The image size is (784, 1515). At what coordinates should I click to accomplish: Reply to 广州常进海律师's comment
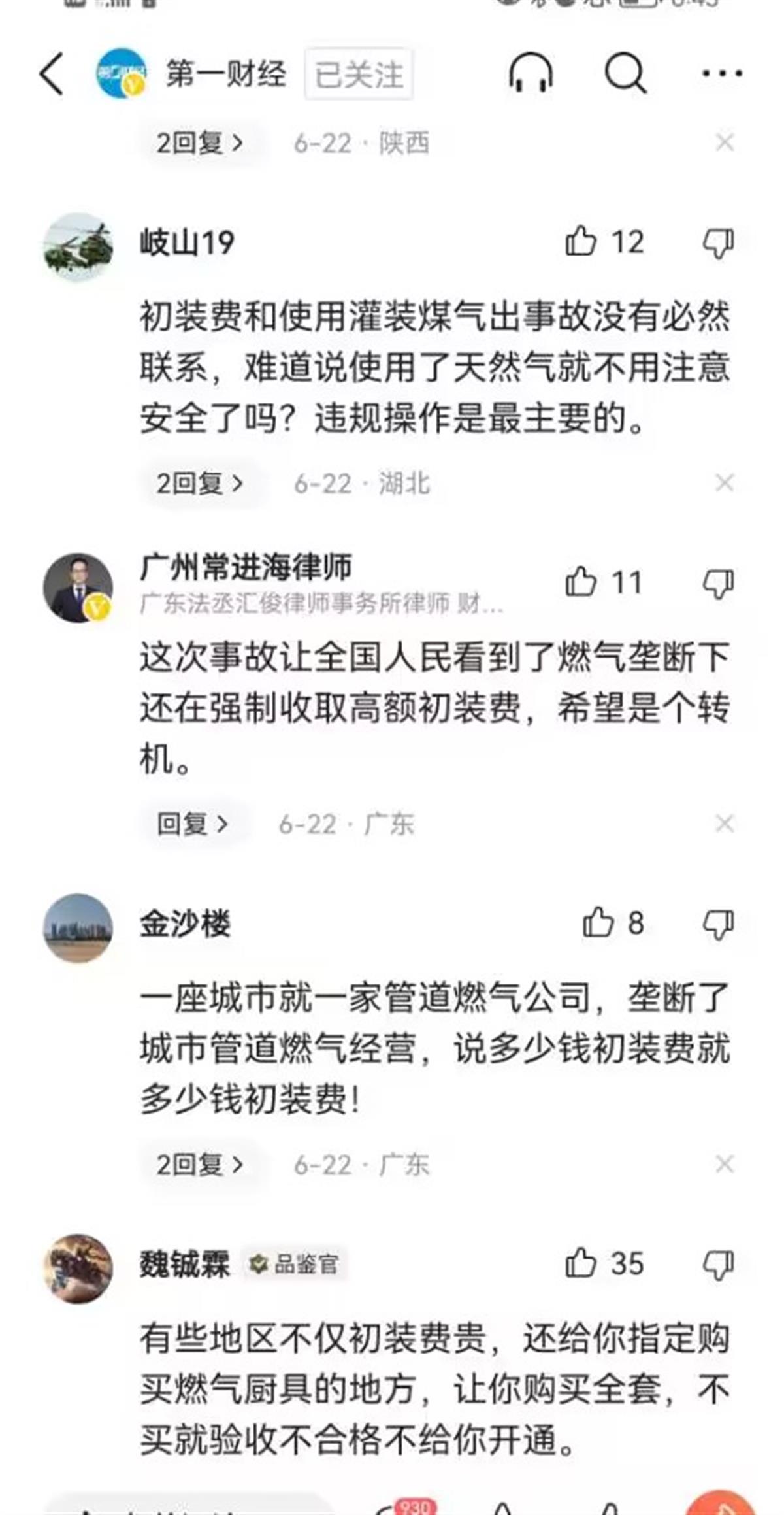click(x=192, y=824)
